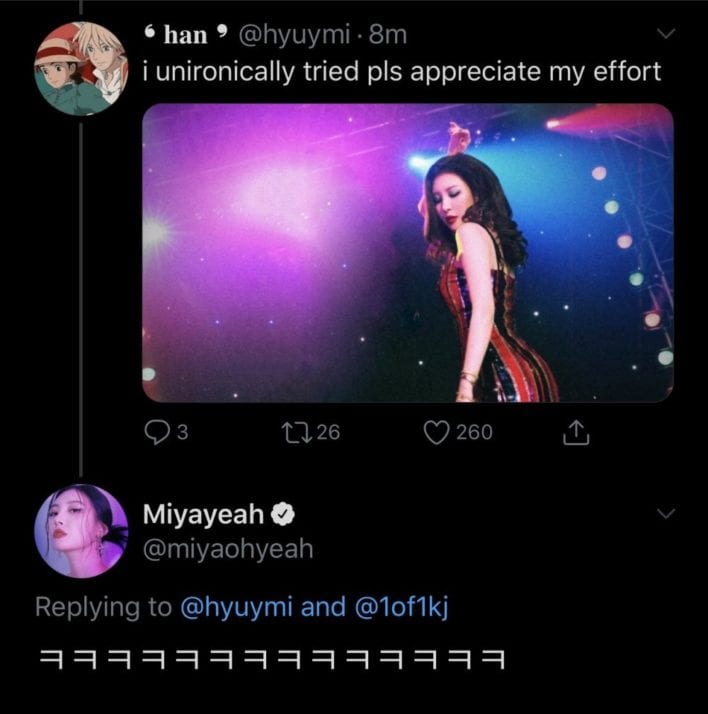
Task: Open han's profile picture
Action: pyautogui.click(x=79, y=69)
